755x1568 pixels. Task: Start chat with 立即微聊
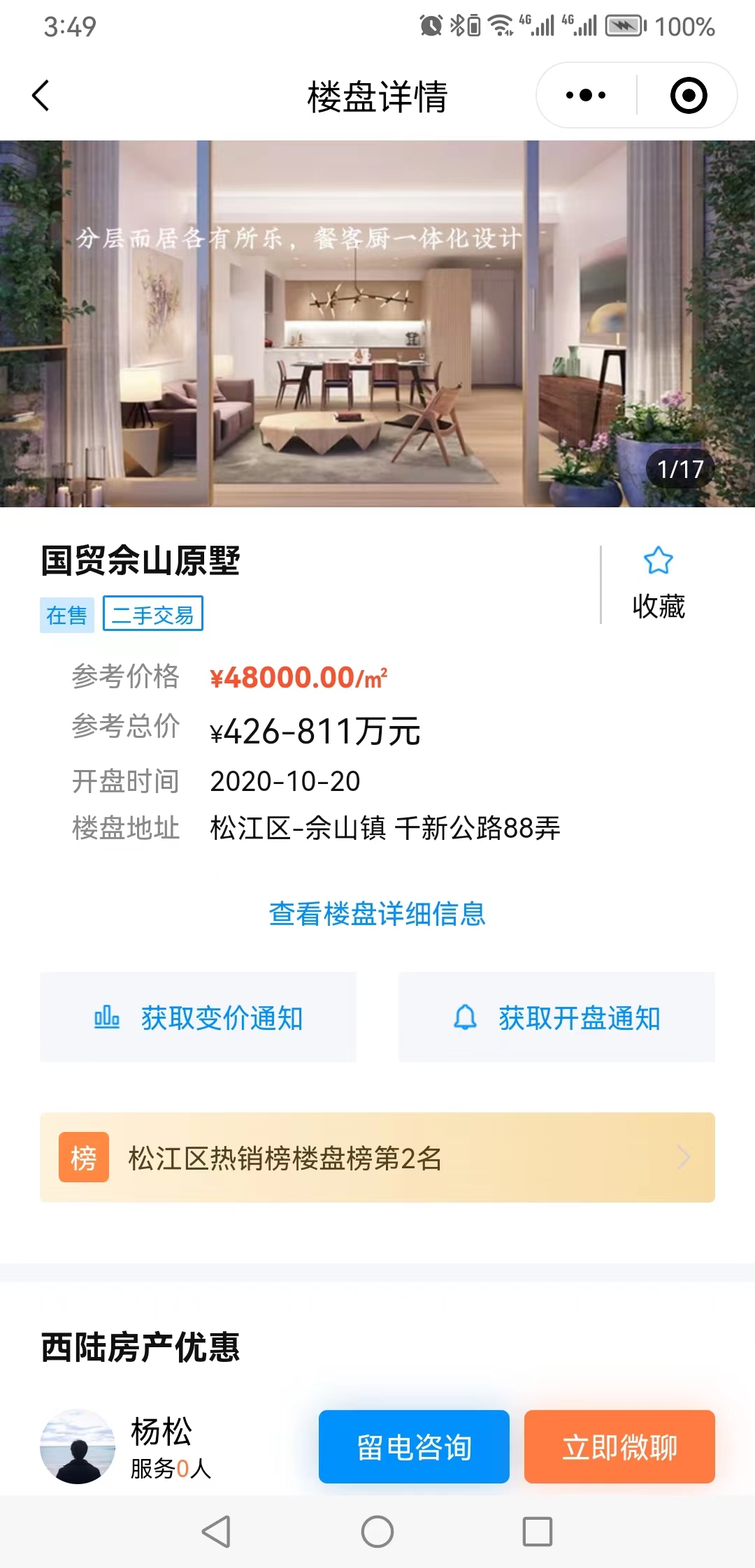click(619, 1446)
